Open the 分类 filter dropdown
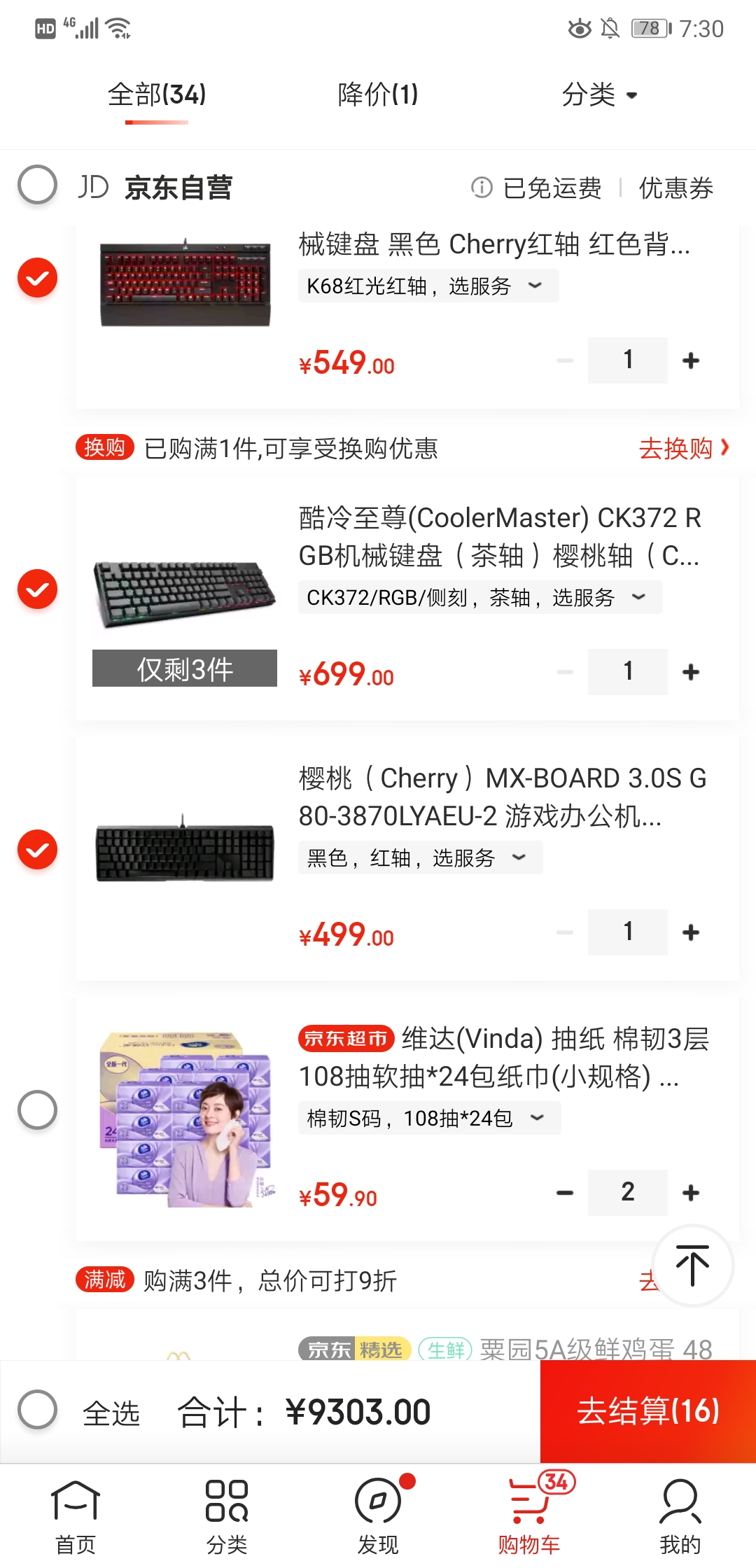The image size is (756, 1568). pos(599,94)
